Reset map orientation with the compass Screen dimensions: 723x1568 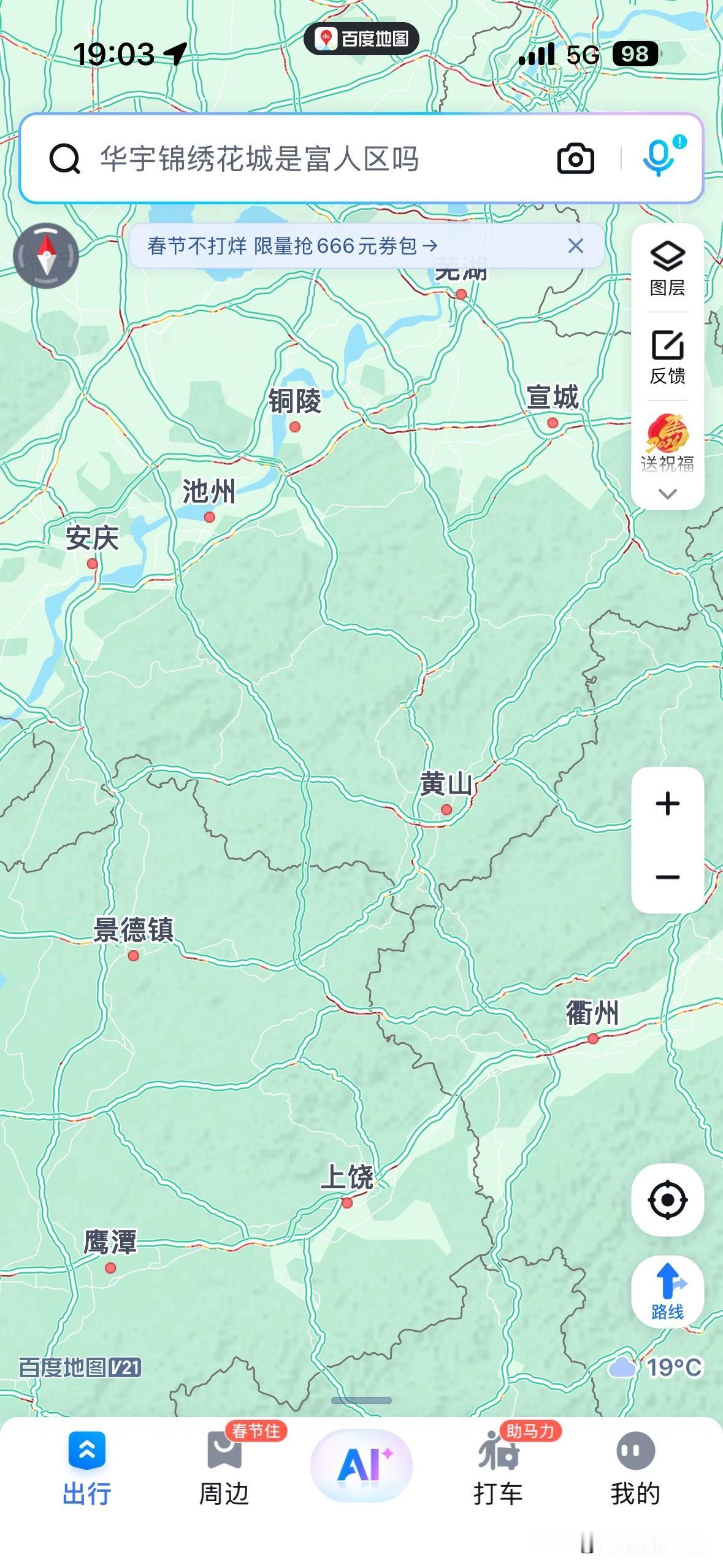pos(46,256)
